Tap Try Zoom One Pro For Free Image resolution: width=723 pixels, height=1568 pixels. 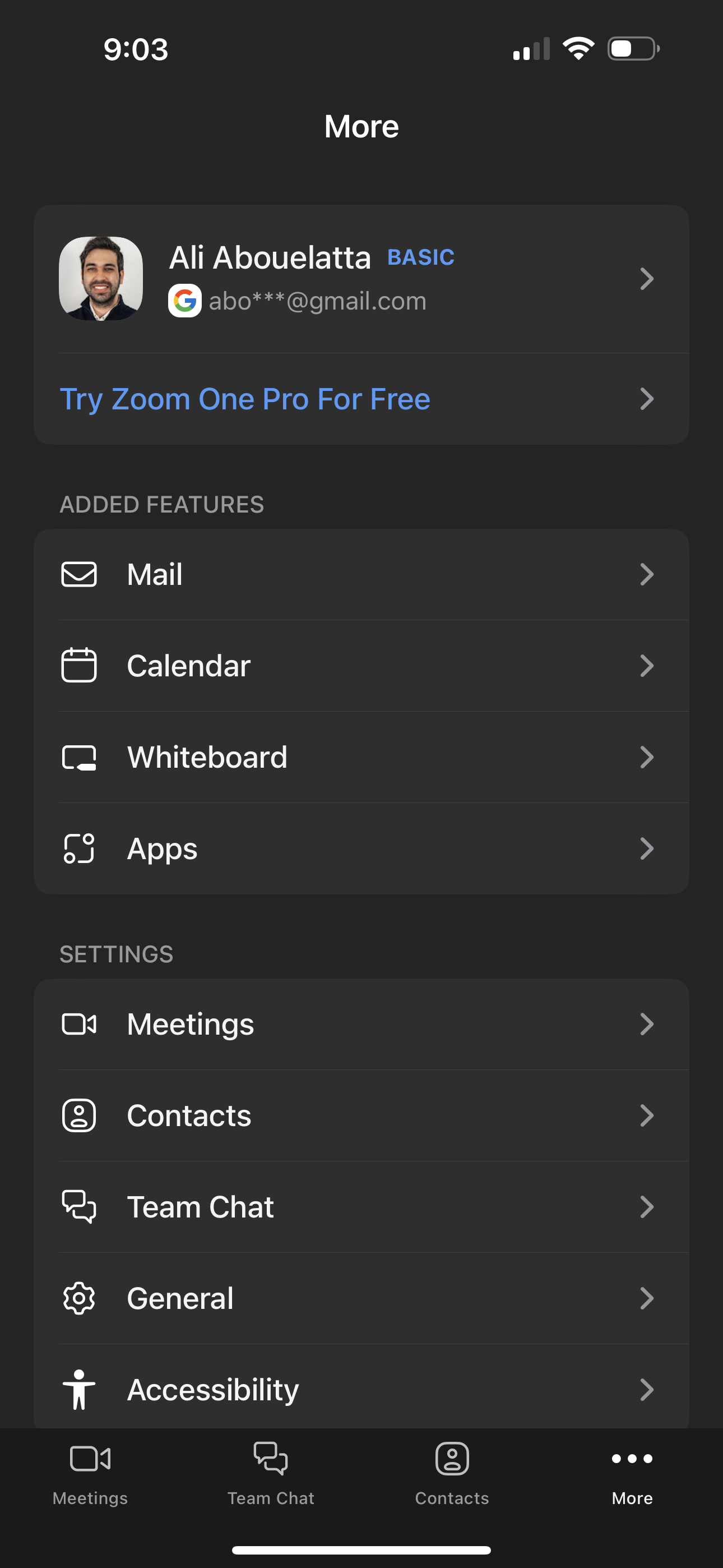[x=245, y=399]
